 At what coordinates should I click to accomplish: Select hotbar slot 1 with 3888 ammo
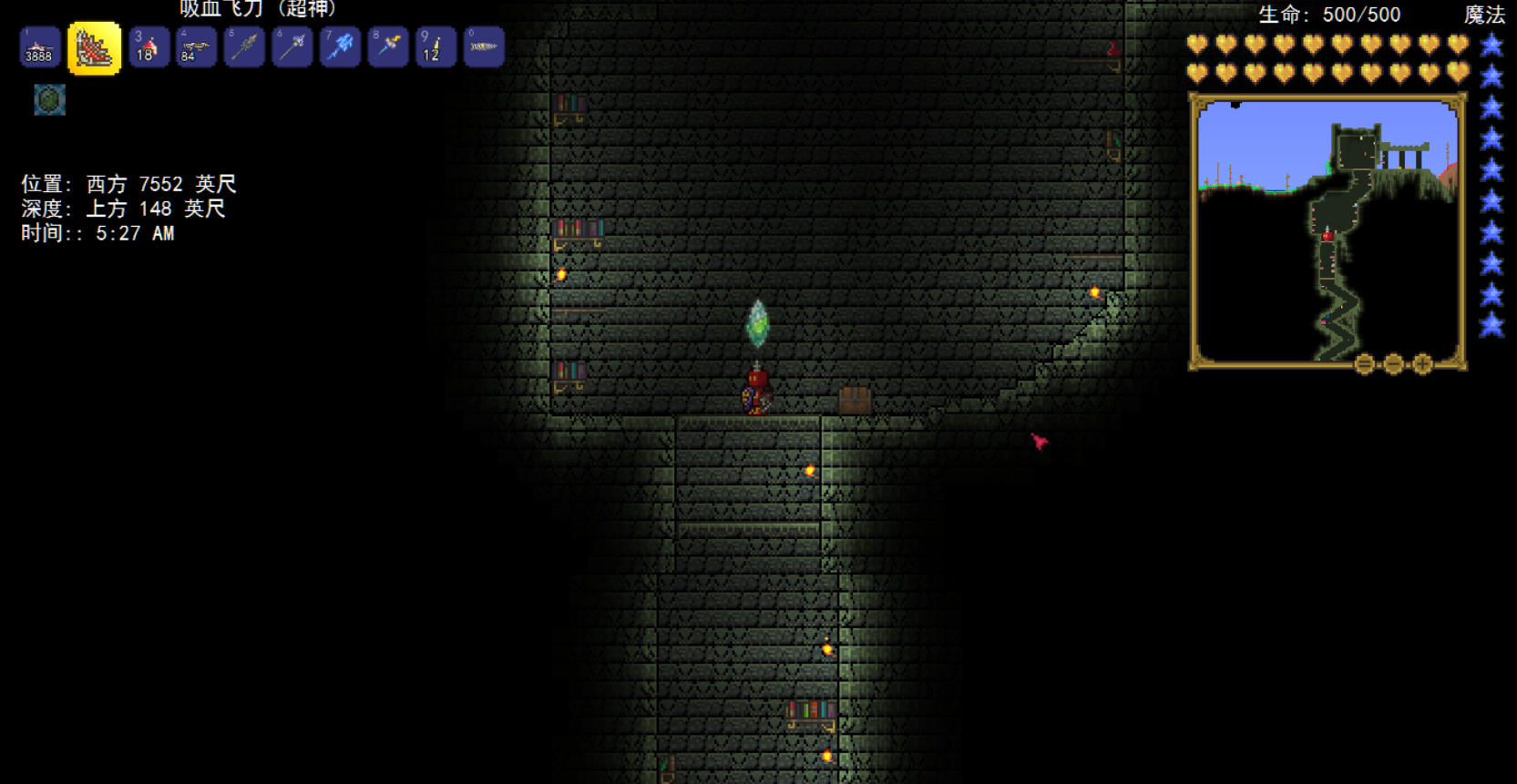[x=39, y=47]
